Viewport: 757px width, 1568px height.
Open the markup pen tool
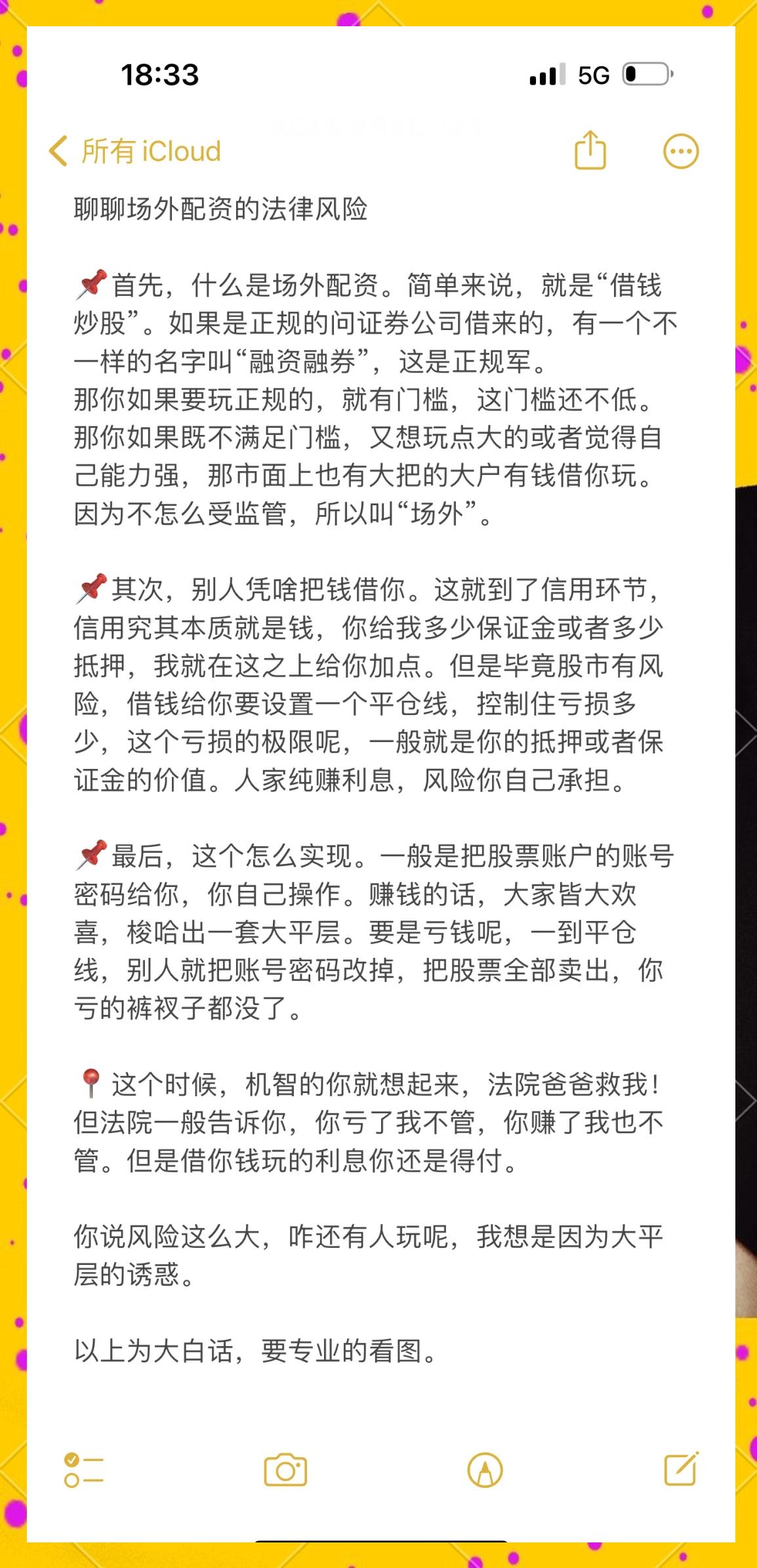point(485,1470)
